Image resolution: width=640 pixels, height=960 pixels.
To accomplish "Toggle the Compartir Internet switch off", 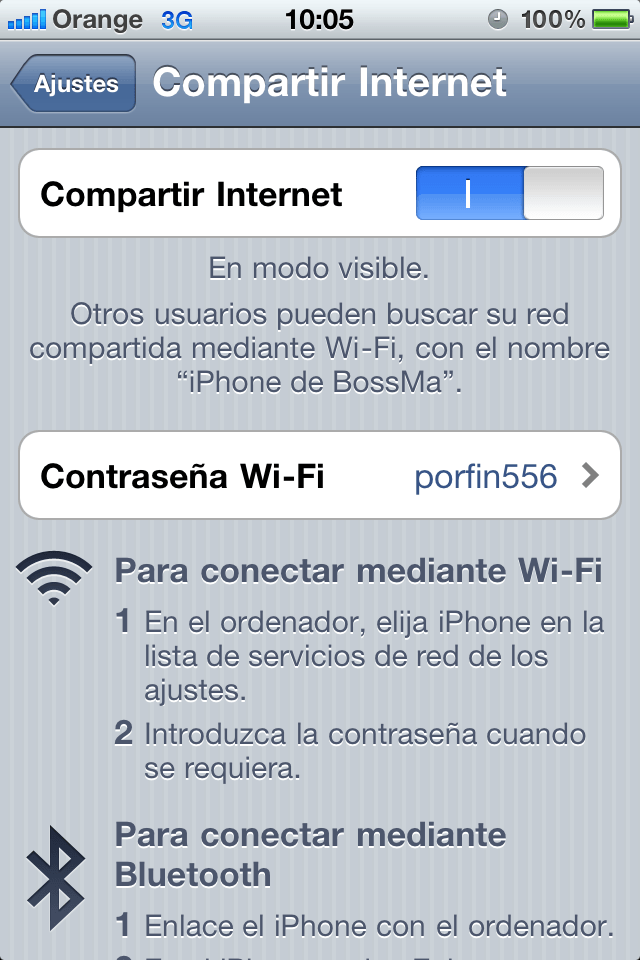I will 509,193.
